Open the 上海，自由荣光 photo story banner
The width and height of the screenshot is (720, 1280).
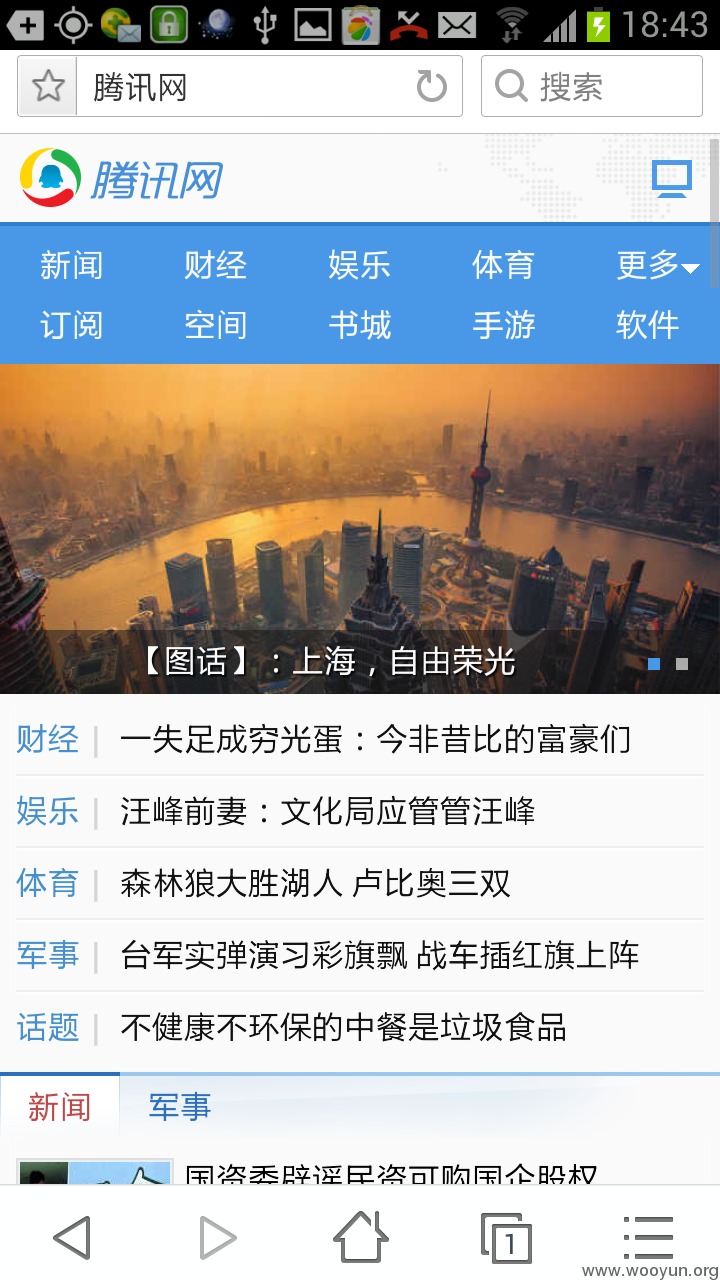(x=360, y=529)
